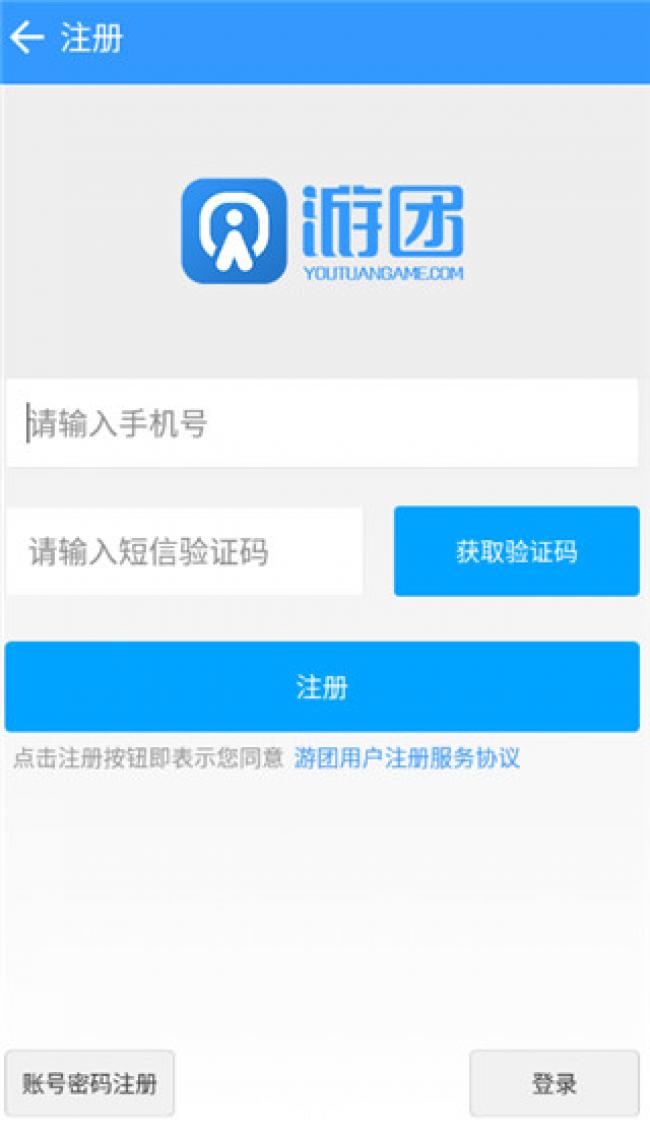The height and width of the screenshot is (1141, 650).
Task: Switch to 账号密码注册
Action: click(90, 1083)
